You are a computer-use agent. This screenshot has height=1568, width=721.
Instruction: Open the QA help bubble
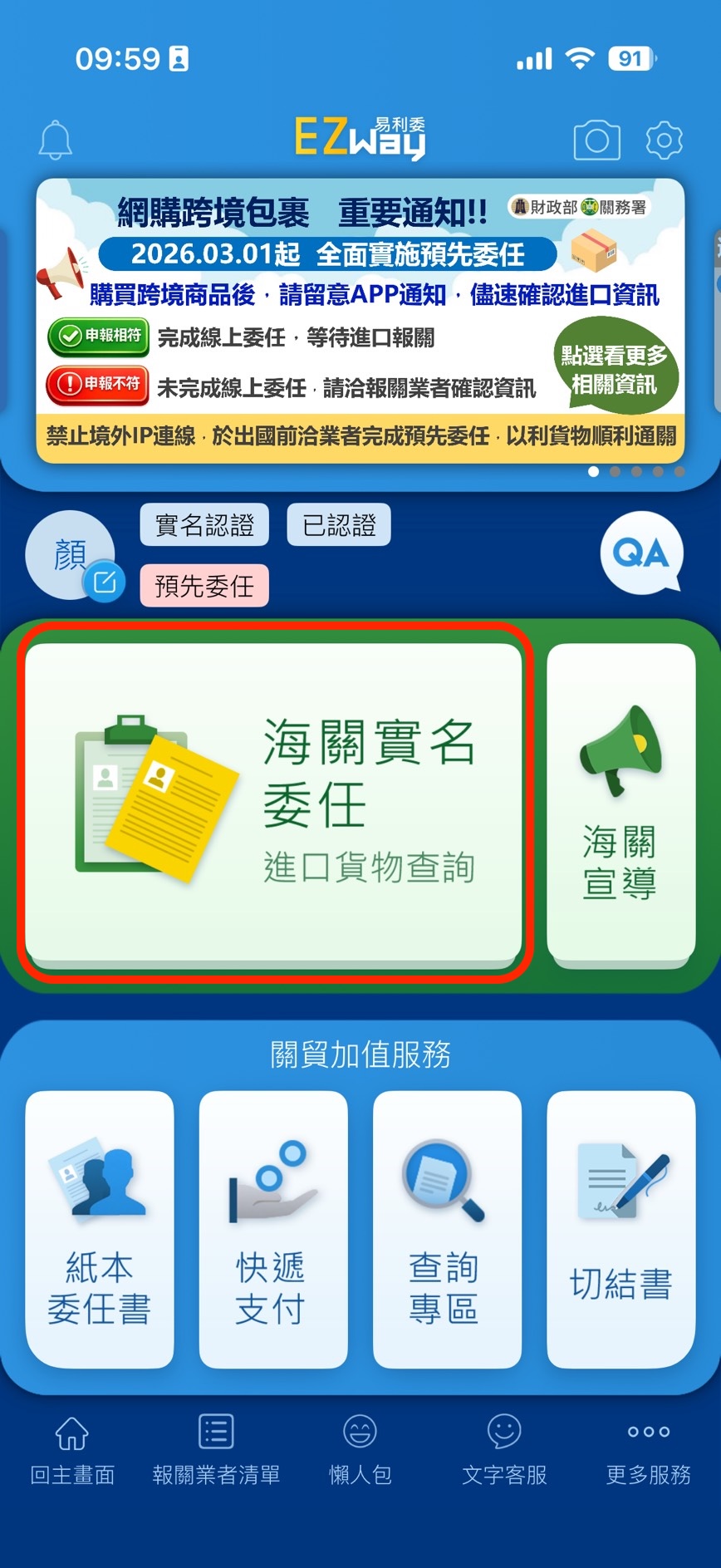pyautogui.click(x=640, y=553)
